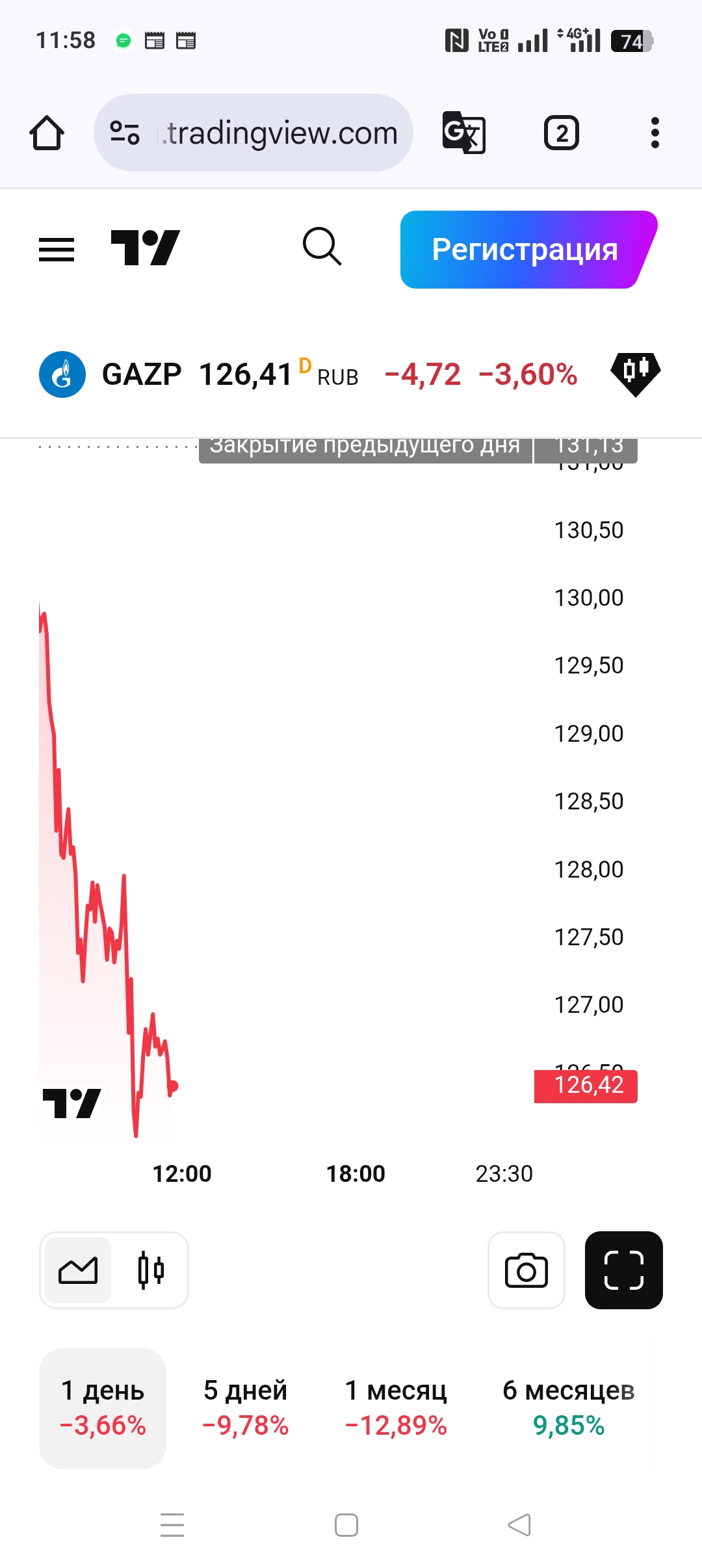Image resolution: width=702 pixels, height=1568 pixels.
Task: Tap the Регистрация button
Action: 525,250
